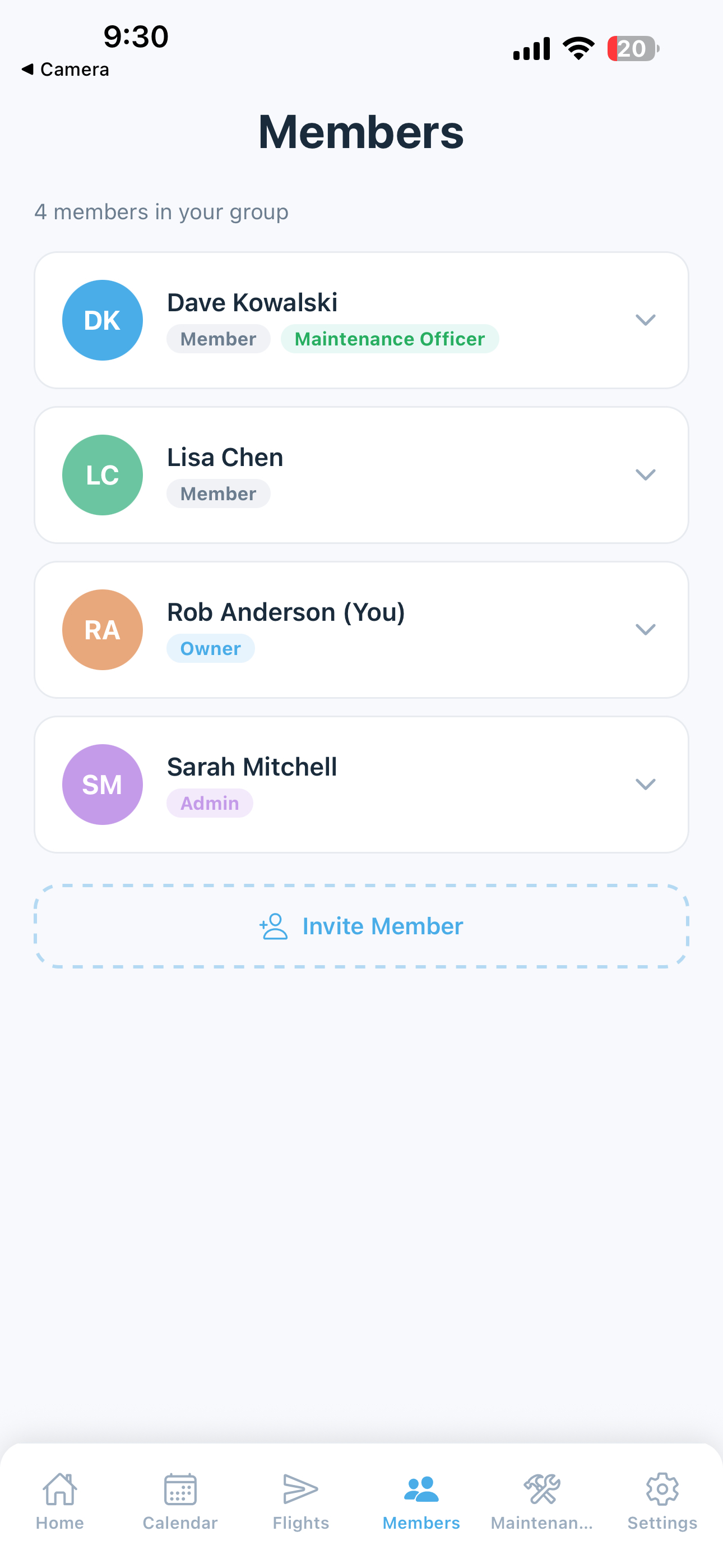Click the invite-person icon beside Invite Member

(x=274, y=926)
